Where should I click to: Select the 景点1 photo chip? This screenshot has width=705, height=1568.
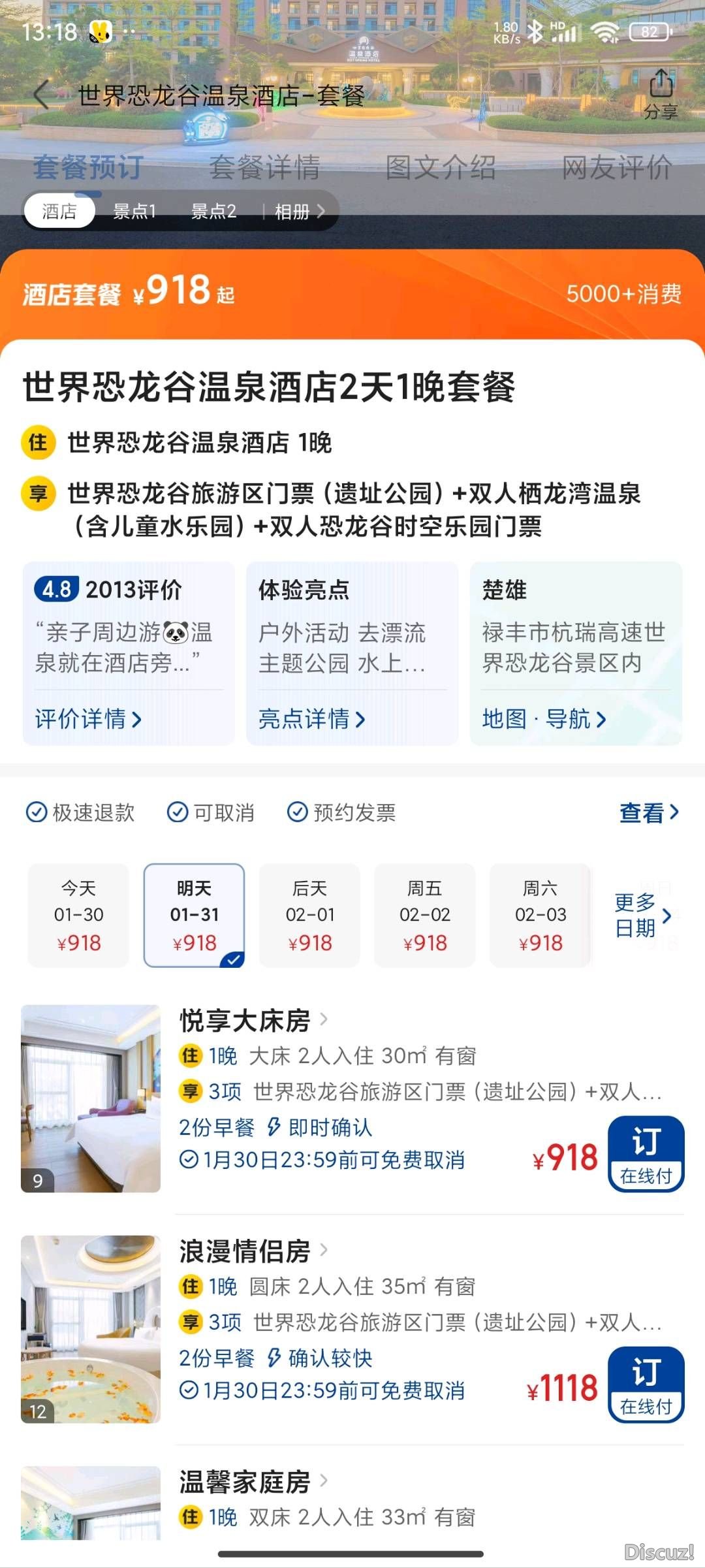pos(134,211)
